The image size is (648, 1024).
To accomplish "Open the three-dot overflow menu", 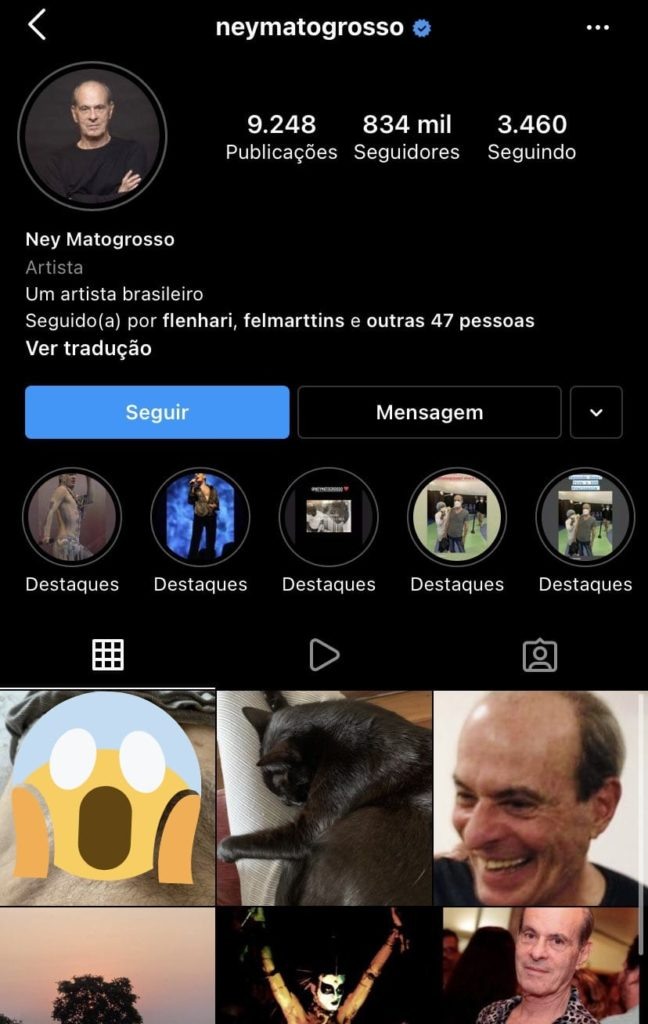I will pos(598,28).
